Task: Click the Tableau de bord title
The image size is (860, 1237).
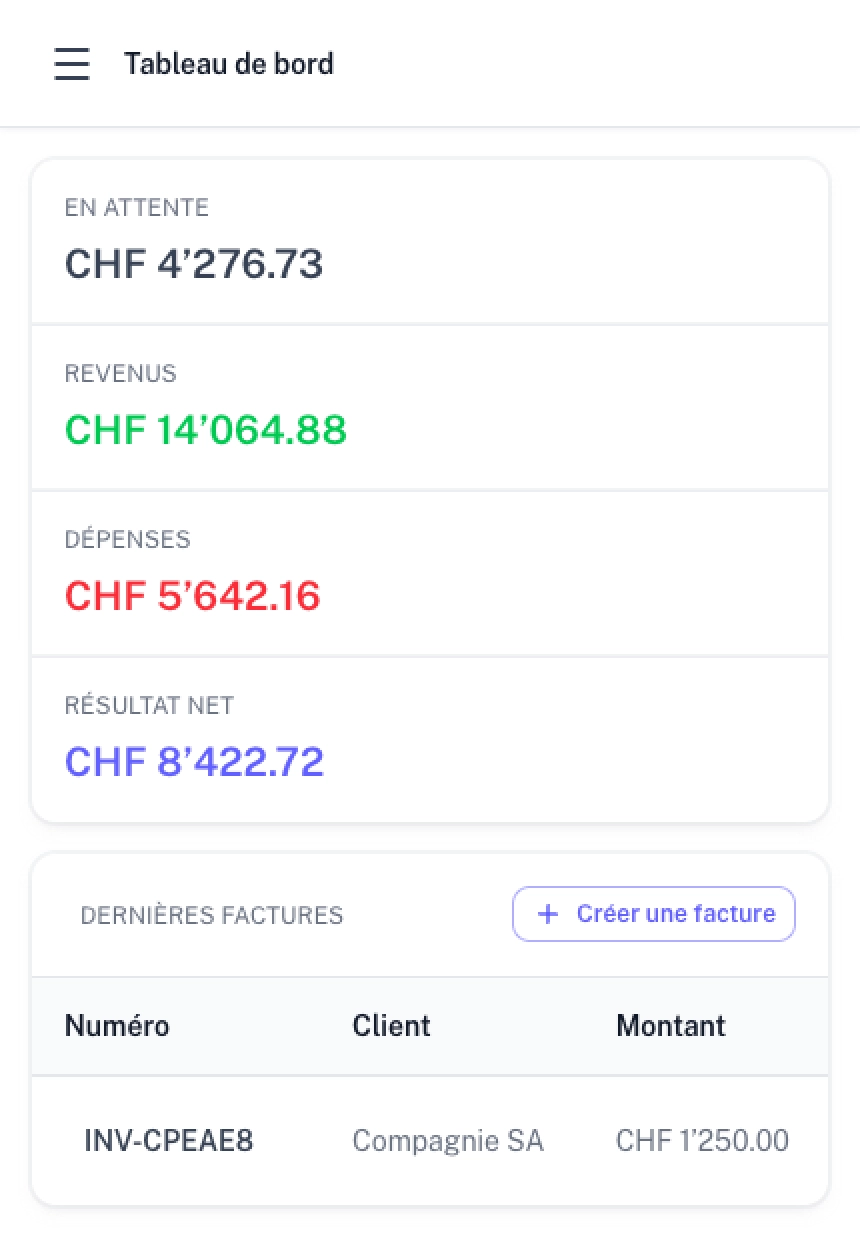Action: [x=229, y=63]
